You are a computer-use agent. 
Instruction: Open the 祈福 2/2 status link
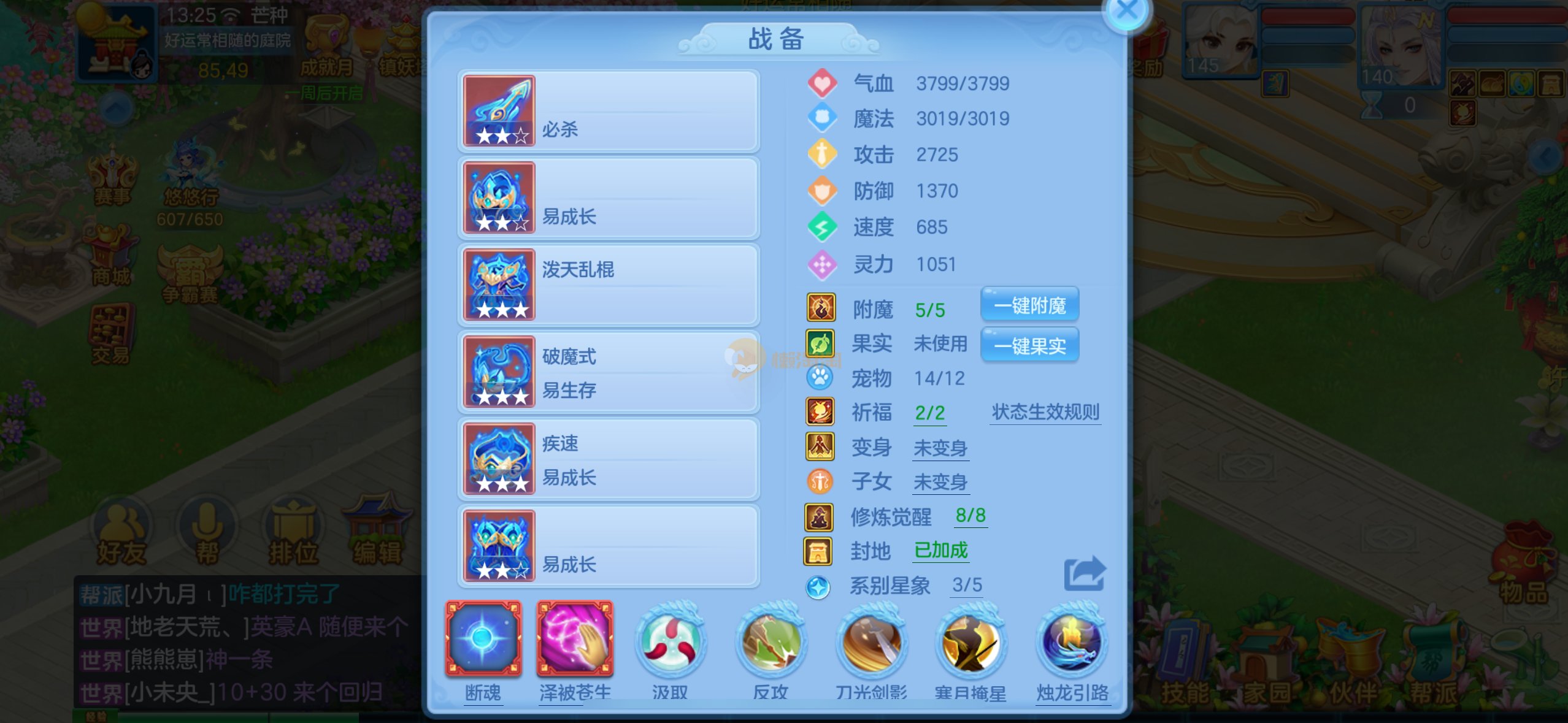coord(929,413)
